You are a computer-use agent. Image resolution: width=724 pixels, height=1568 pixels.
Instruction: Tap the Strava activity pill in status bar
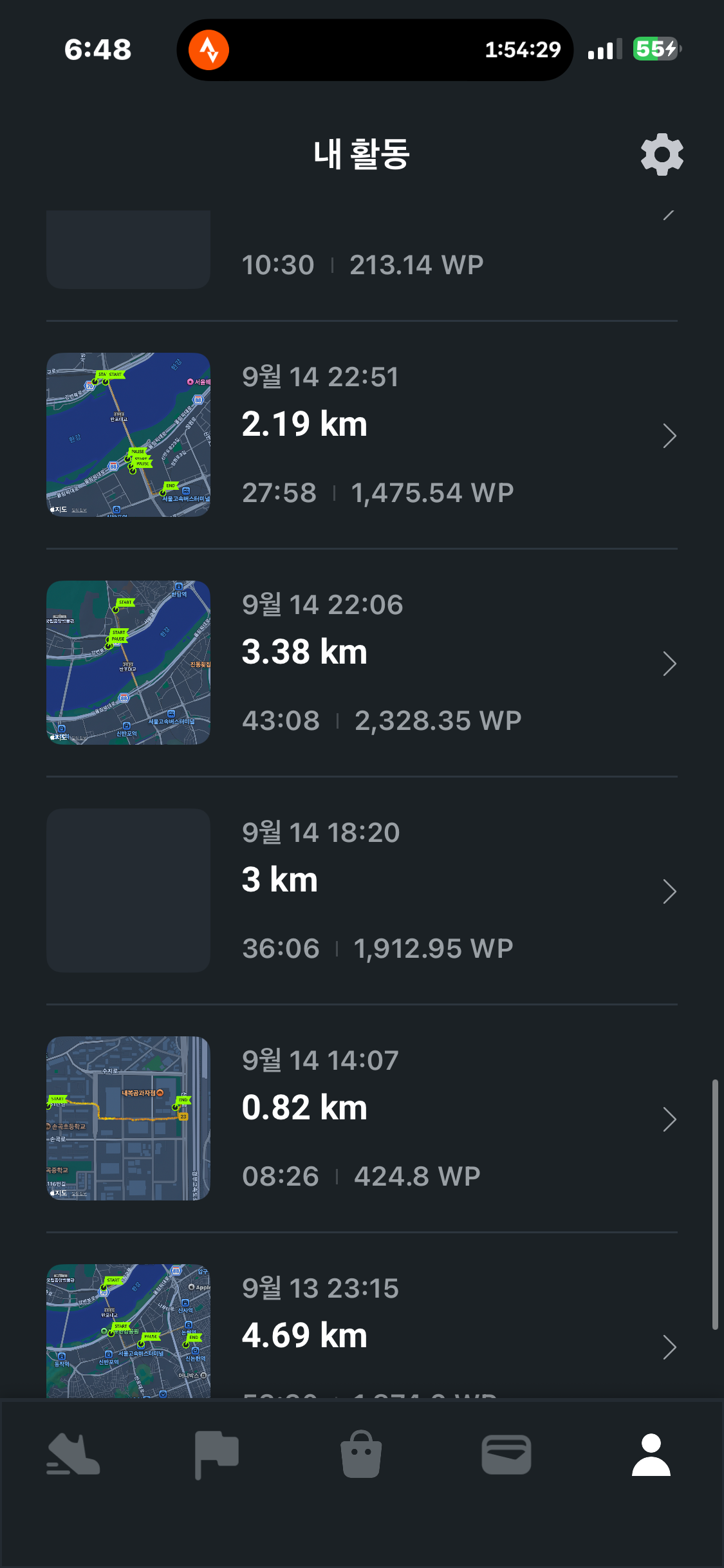coord(375,50)
